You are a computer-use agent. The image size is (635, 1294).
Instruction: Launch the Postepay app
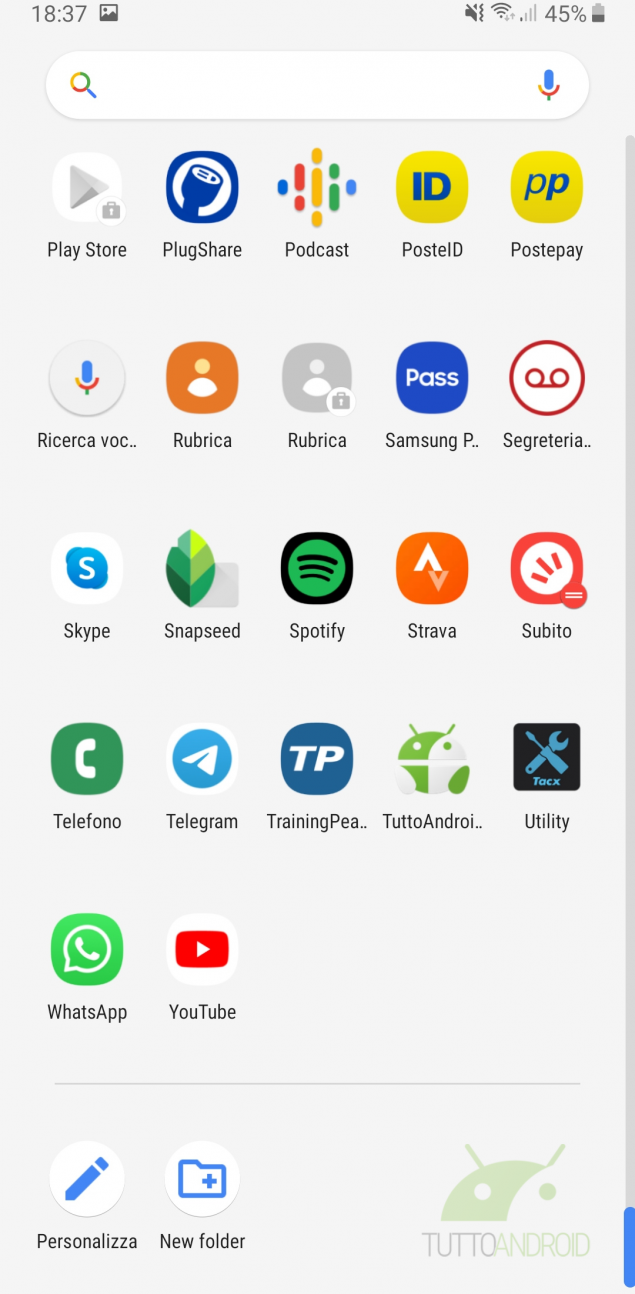coord(547,188)
